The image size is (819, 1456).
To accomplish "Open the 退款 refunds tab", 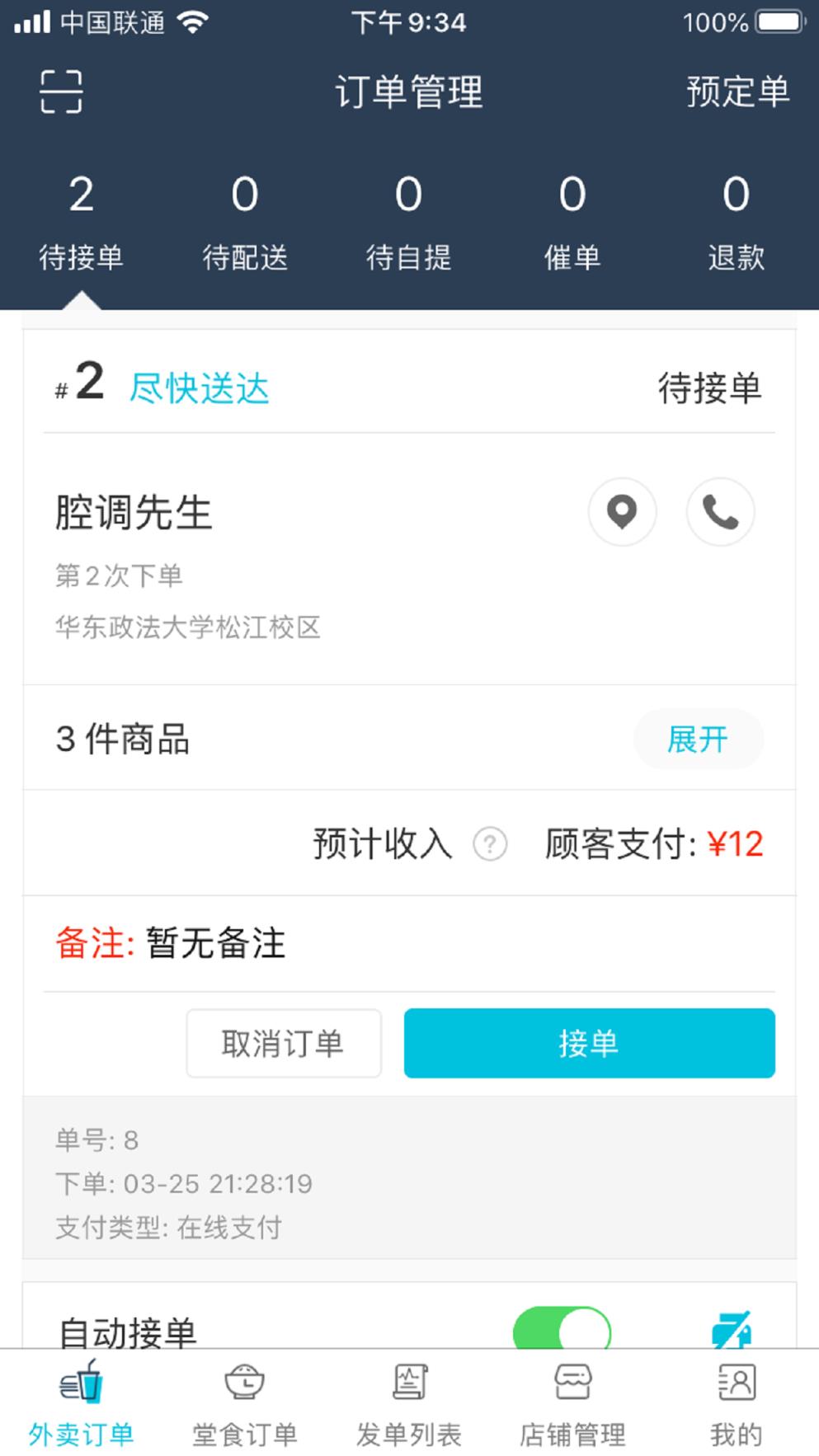I will pyautogui.click(x=737, y=223).
